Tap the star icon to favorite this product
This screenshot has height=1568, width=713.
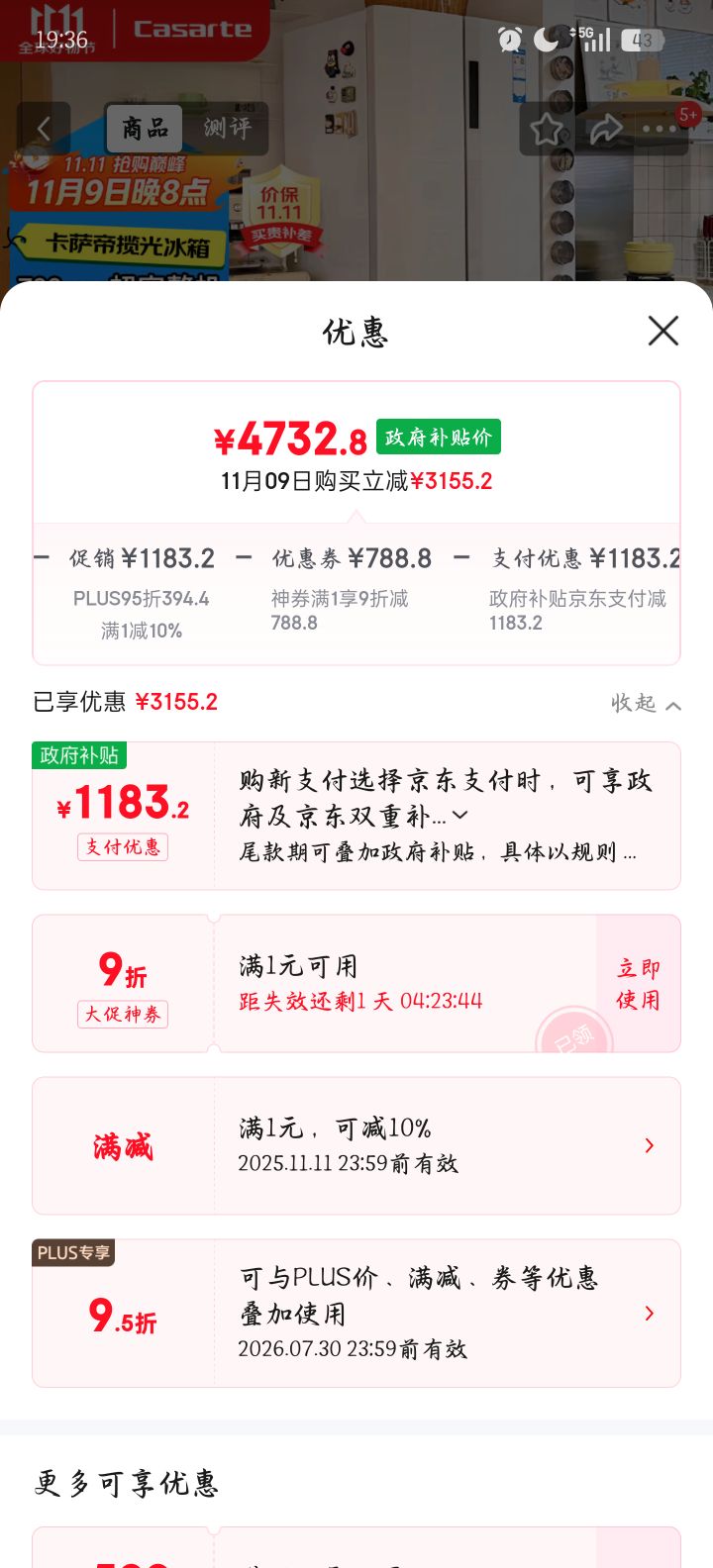[x=546, y=128]
